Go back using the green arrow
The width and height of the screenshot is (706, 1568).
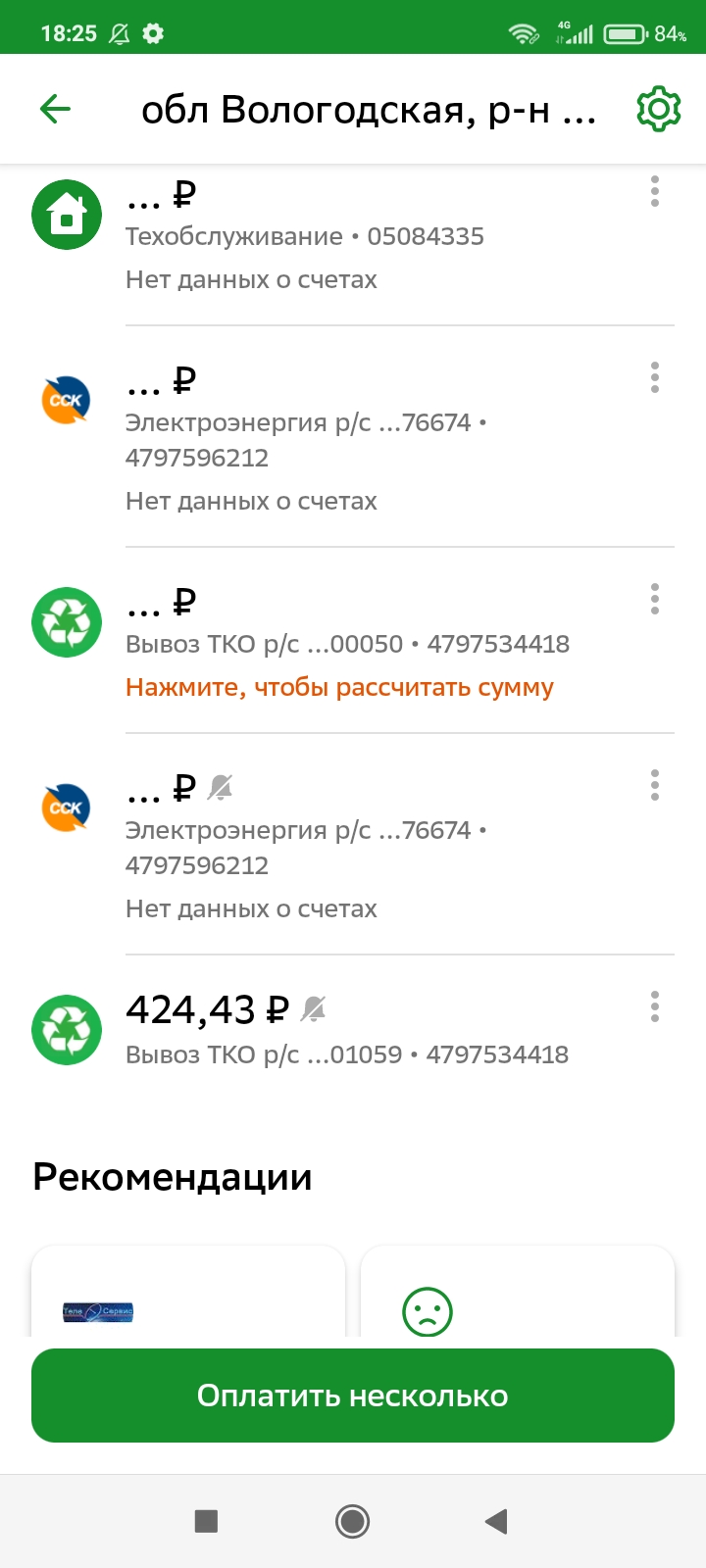tap(56, 109)
